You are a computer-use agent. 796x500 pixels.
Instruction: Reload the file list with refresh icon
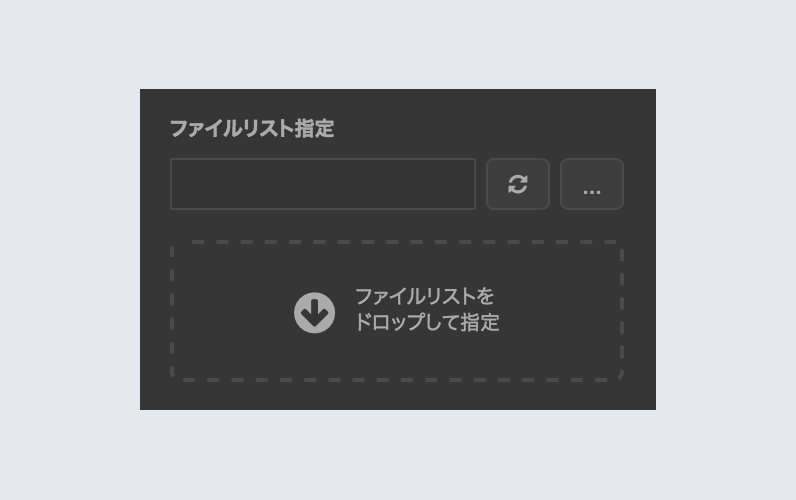[517, 184]
